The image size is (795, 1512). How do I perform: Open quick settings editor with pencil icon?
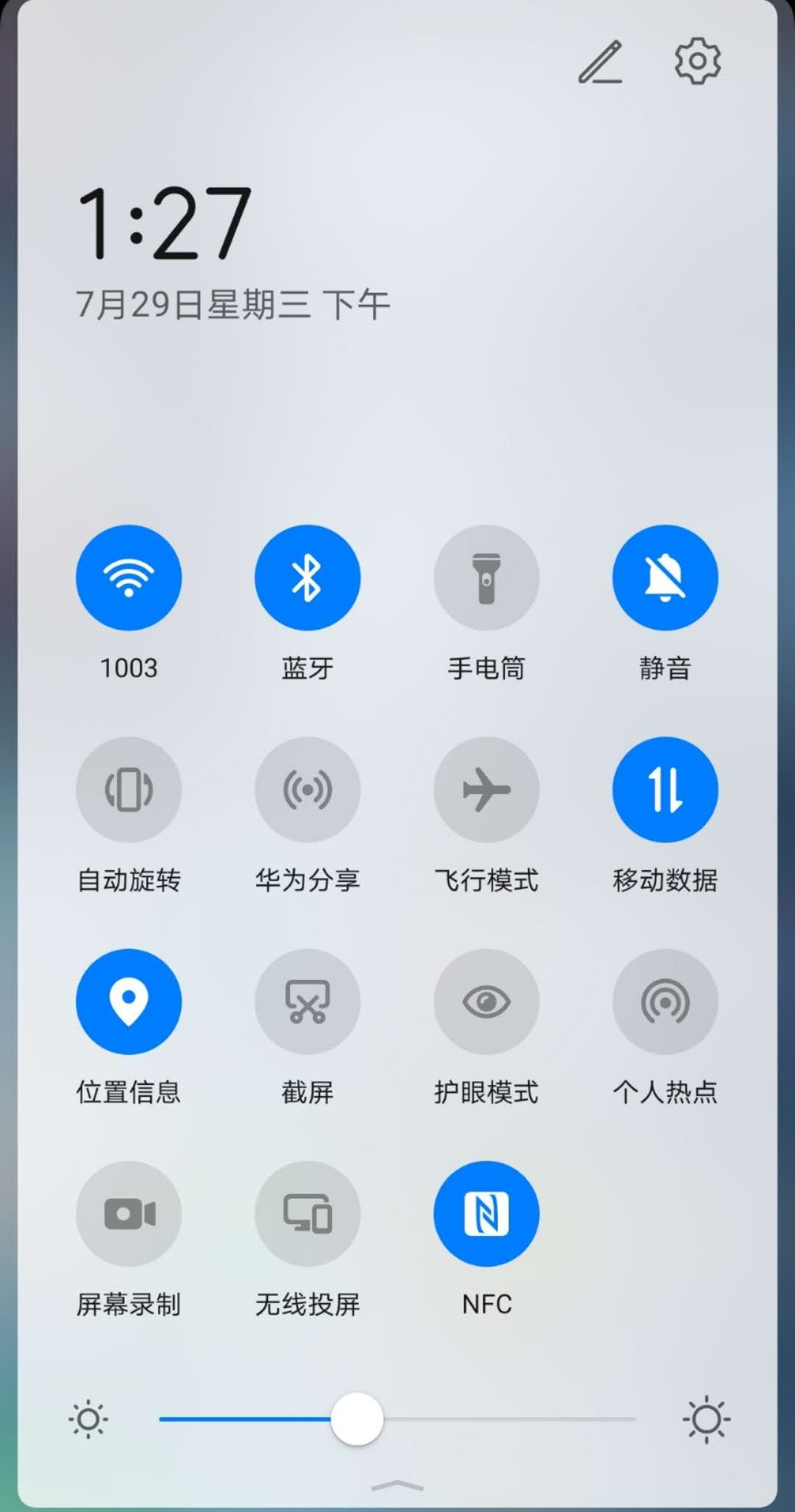(x=599, y=63)
